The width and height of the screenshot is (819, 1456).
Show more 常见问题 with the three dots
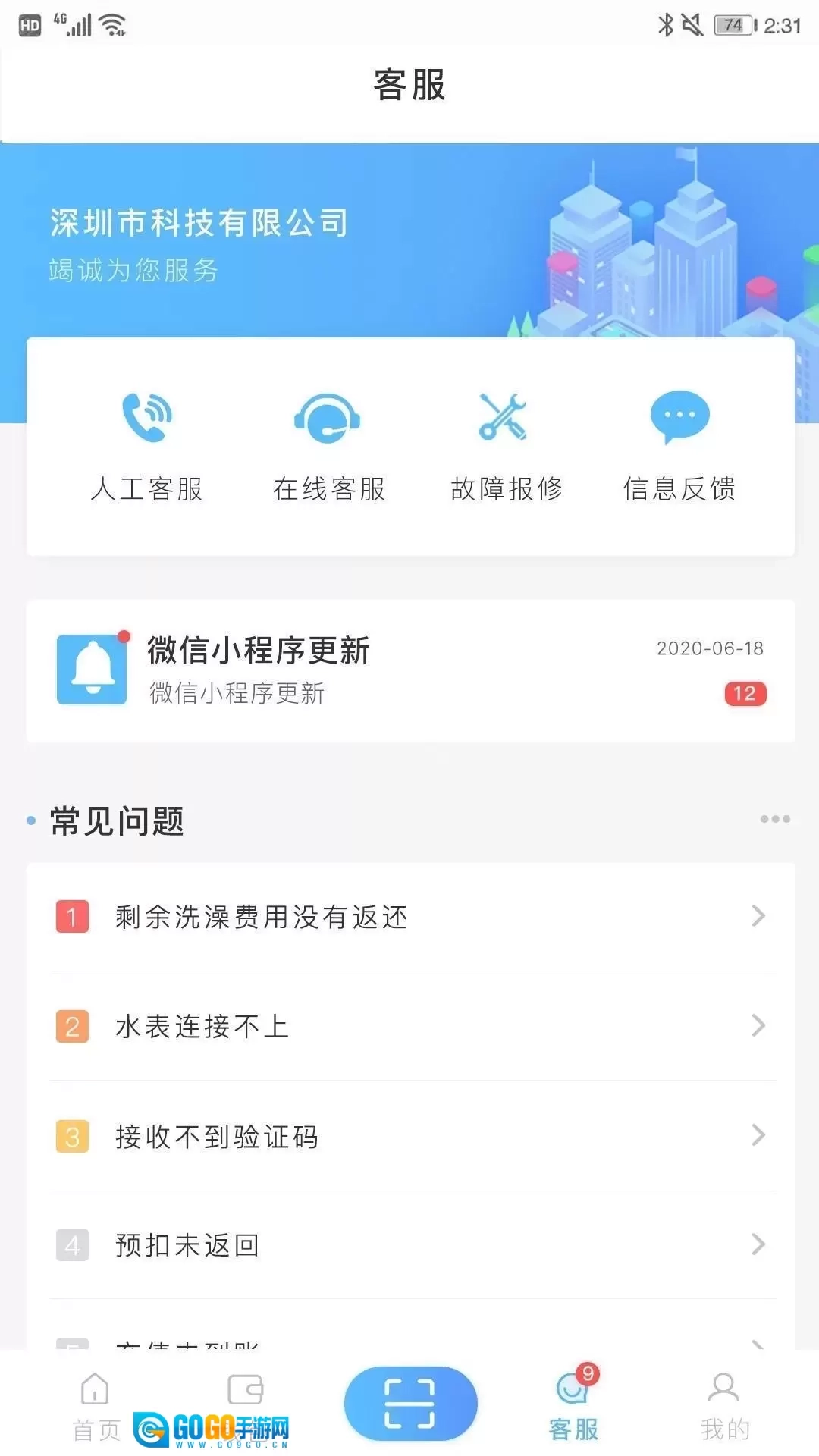774,819
